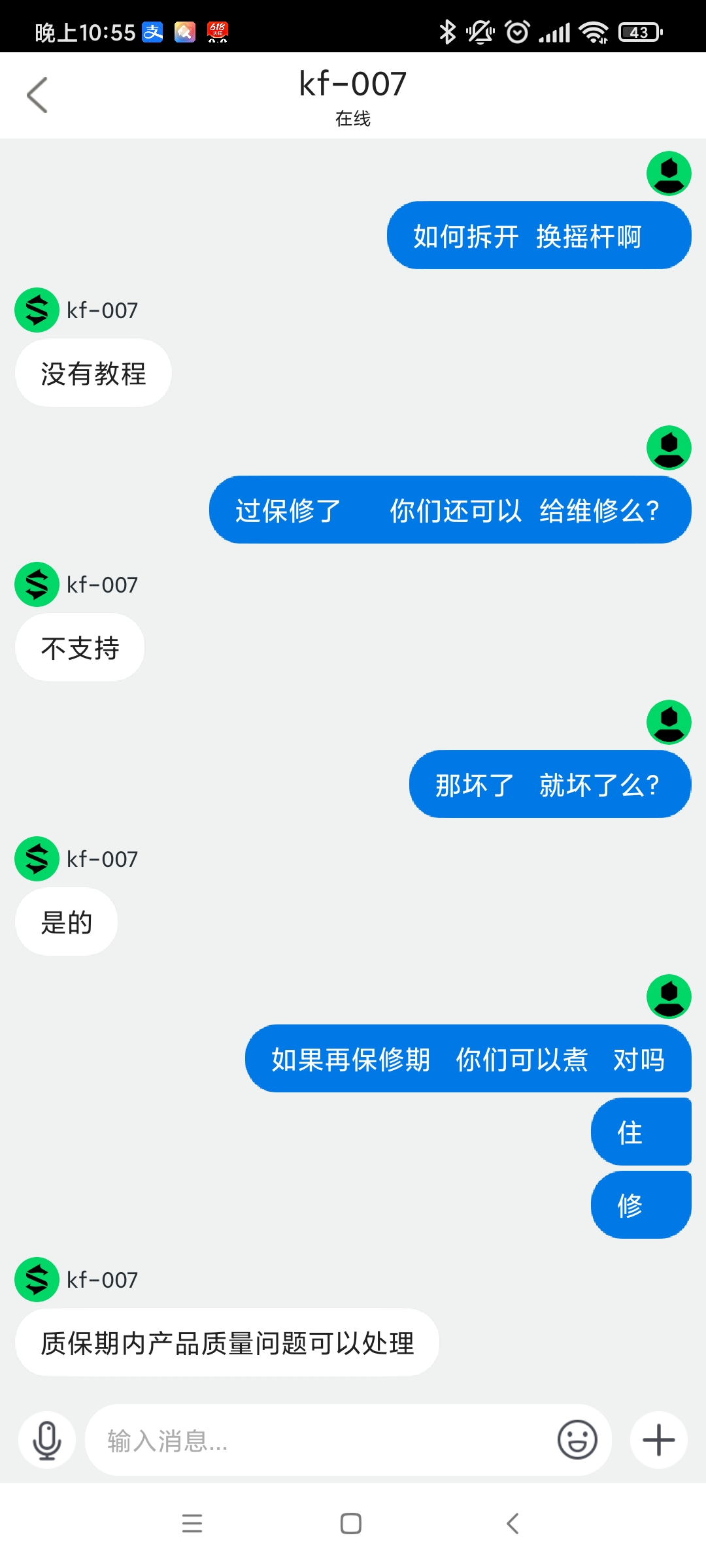Focus the message input field
Viewport: 706px width, 1568px height.
[x=320, y=1440]
